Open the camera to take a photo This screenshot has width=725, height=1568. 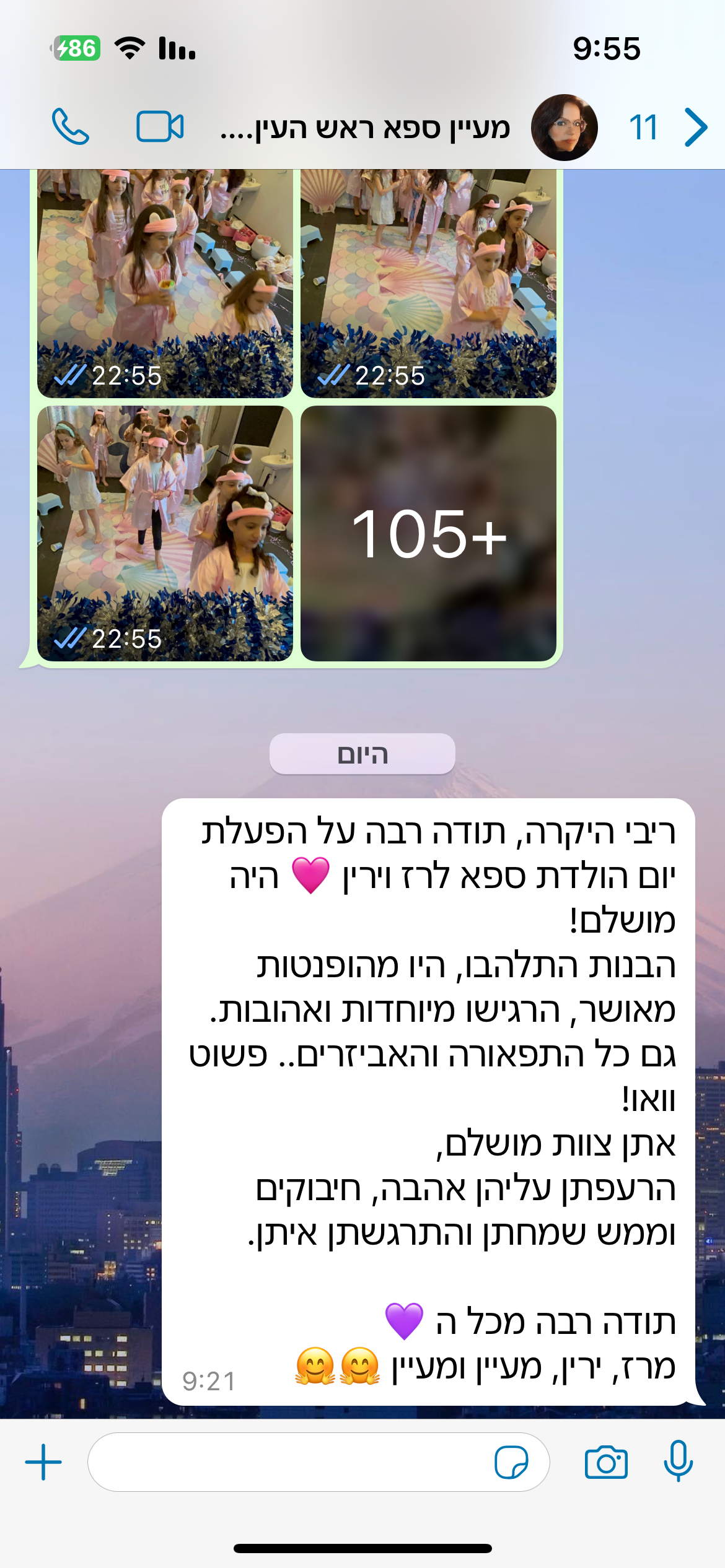point(606,1462)
